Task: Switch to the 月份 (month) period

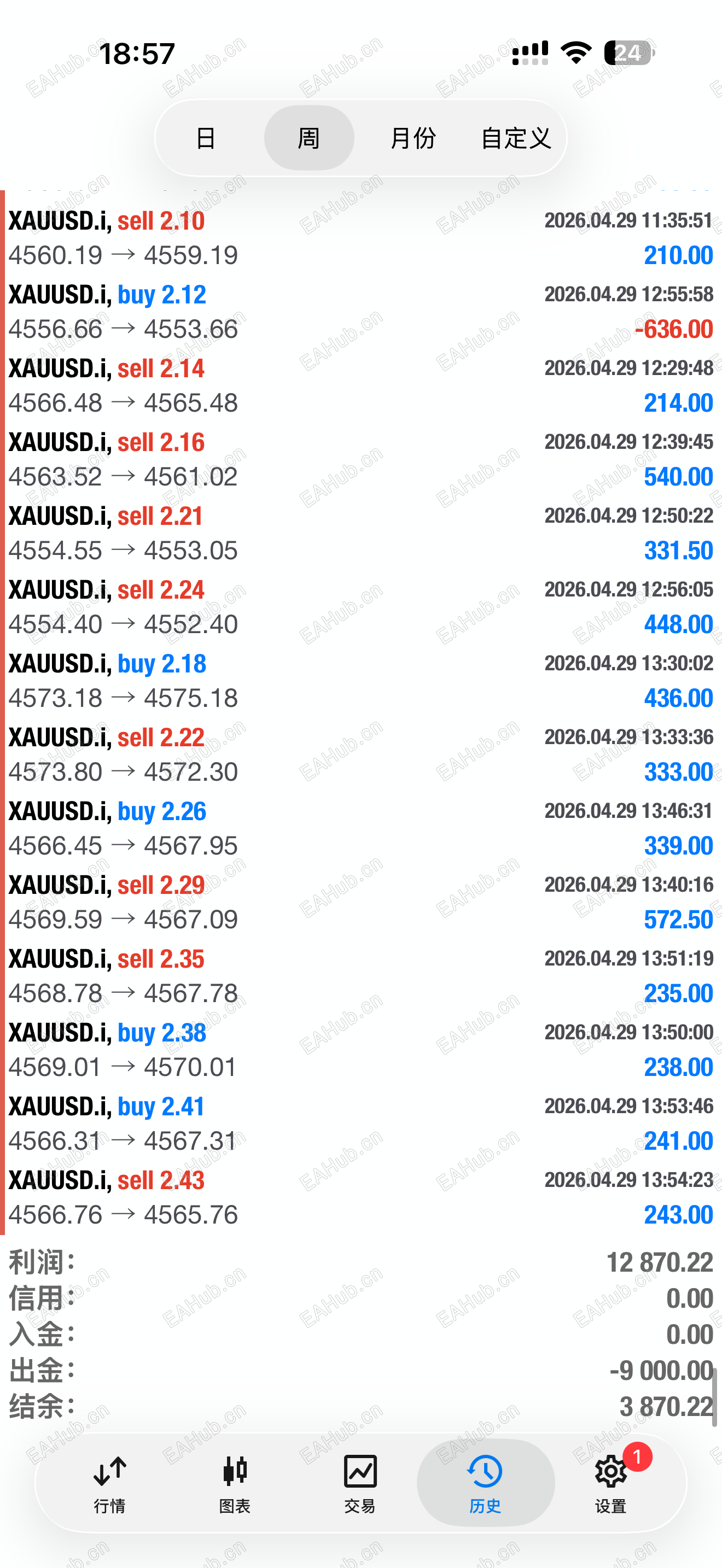Action: click(x=413, y=138)
